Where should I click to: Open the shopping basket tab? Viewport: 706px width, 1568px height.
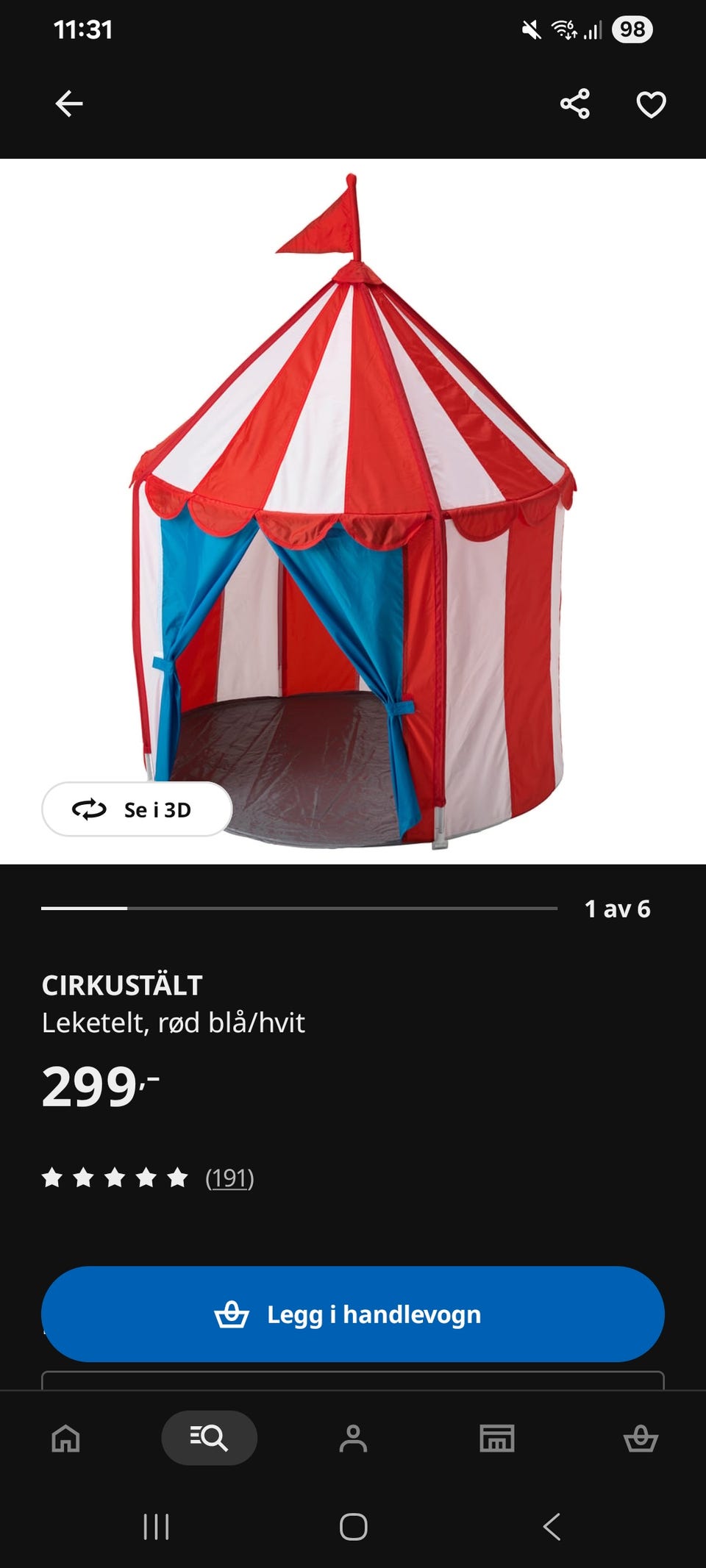(641, 1438)
